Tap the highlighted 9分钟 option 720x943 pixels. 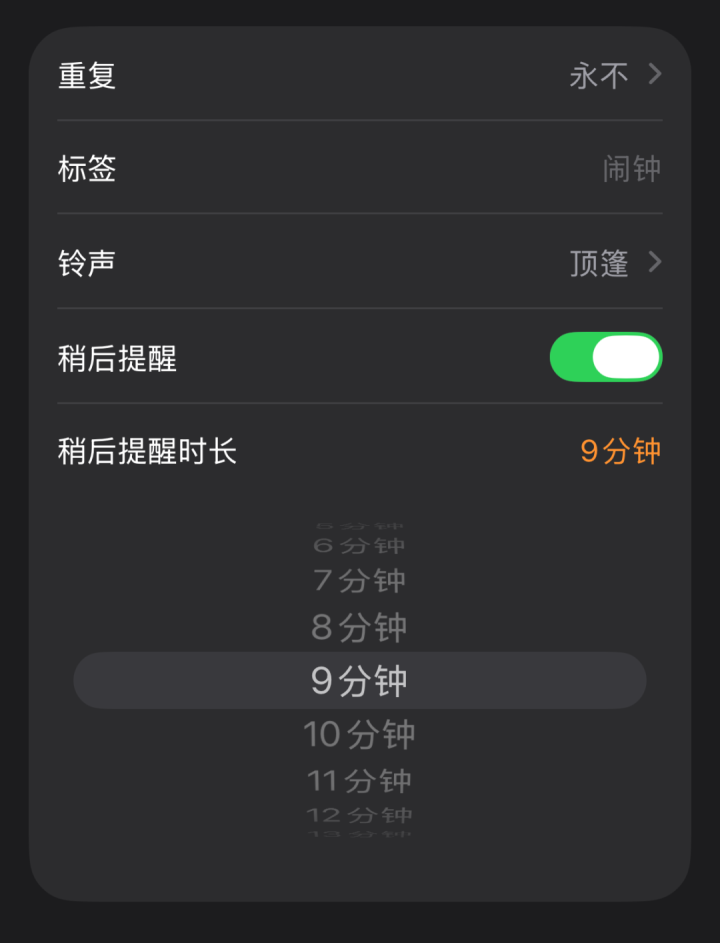(358, 680)
